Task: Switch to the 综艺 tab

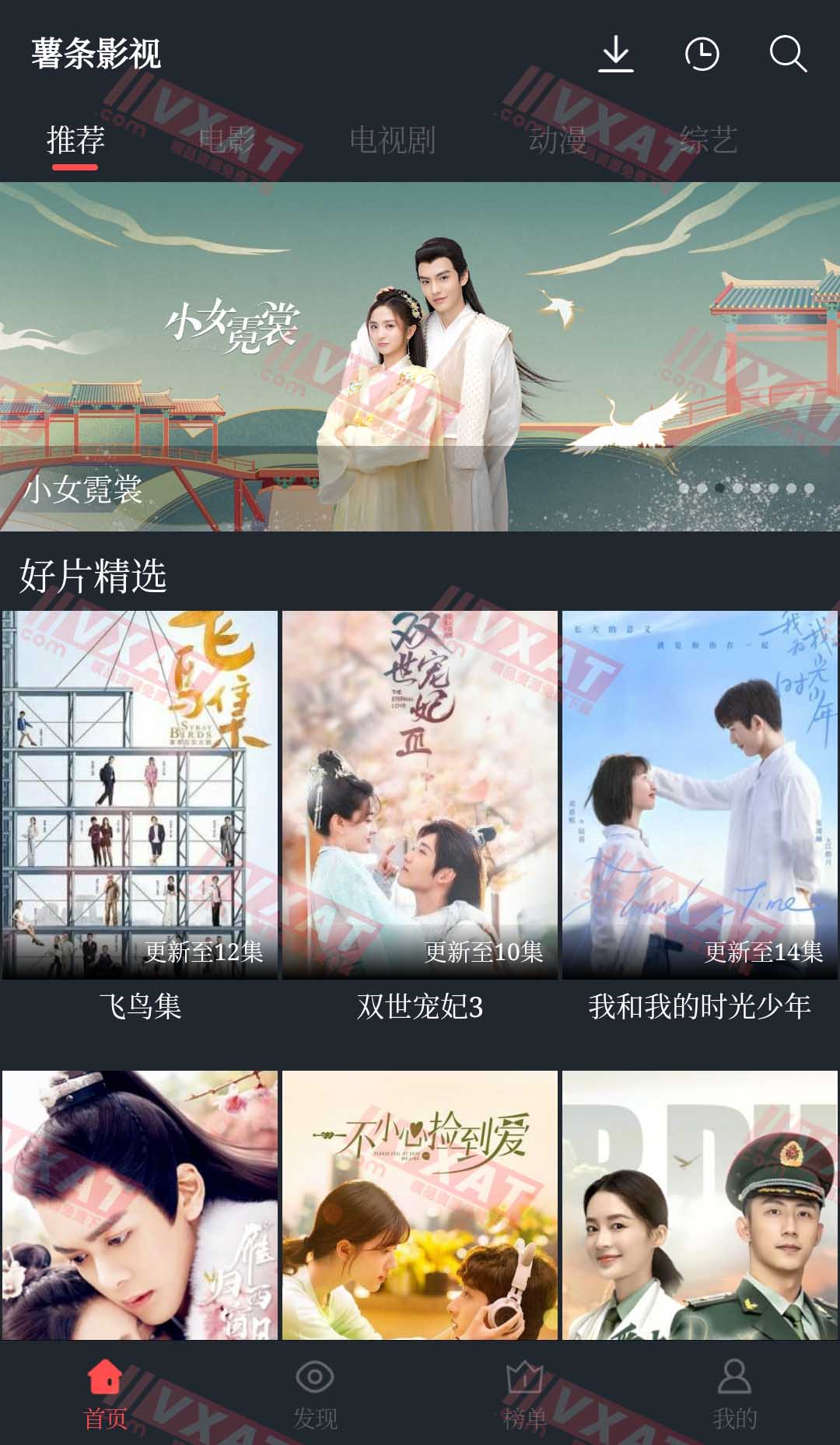Action: point(709,140)
